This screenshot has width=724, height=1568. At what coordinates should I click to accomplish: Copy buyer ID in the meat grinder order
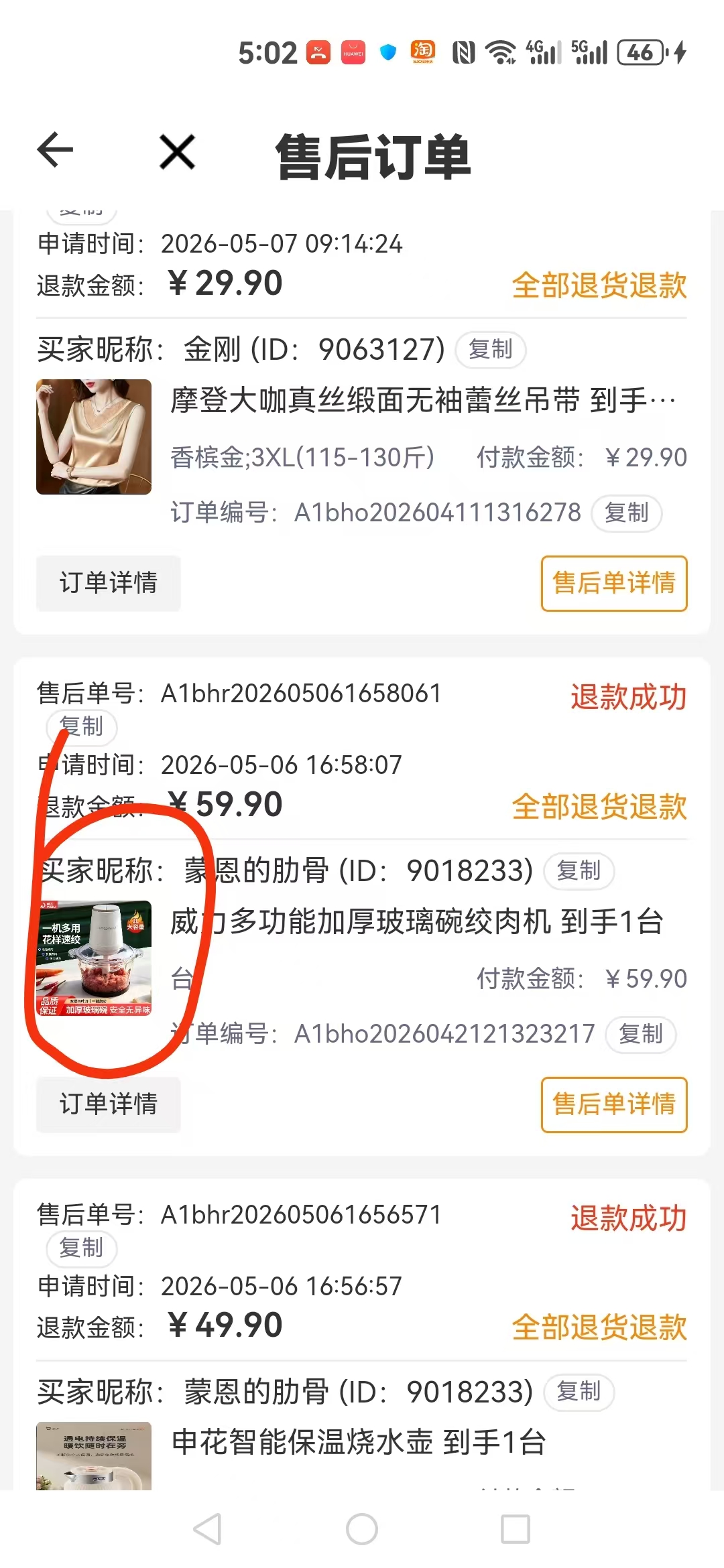coord(579,870)
